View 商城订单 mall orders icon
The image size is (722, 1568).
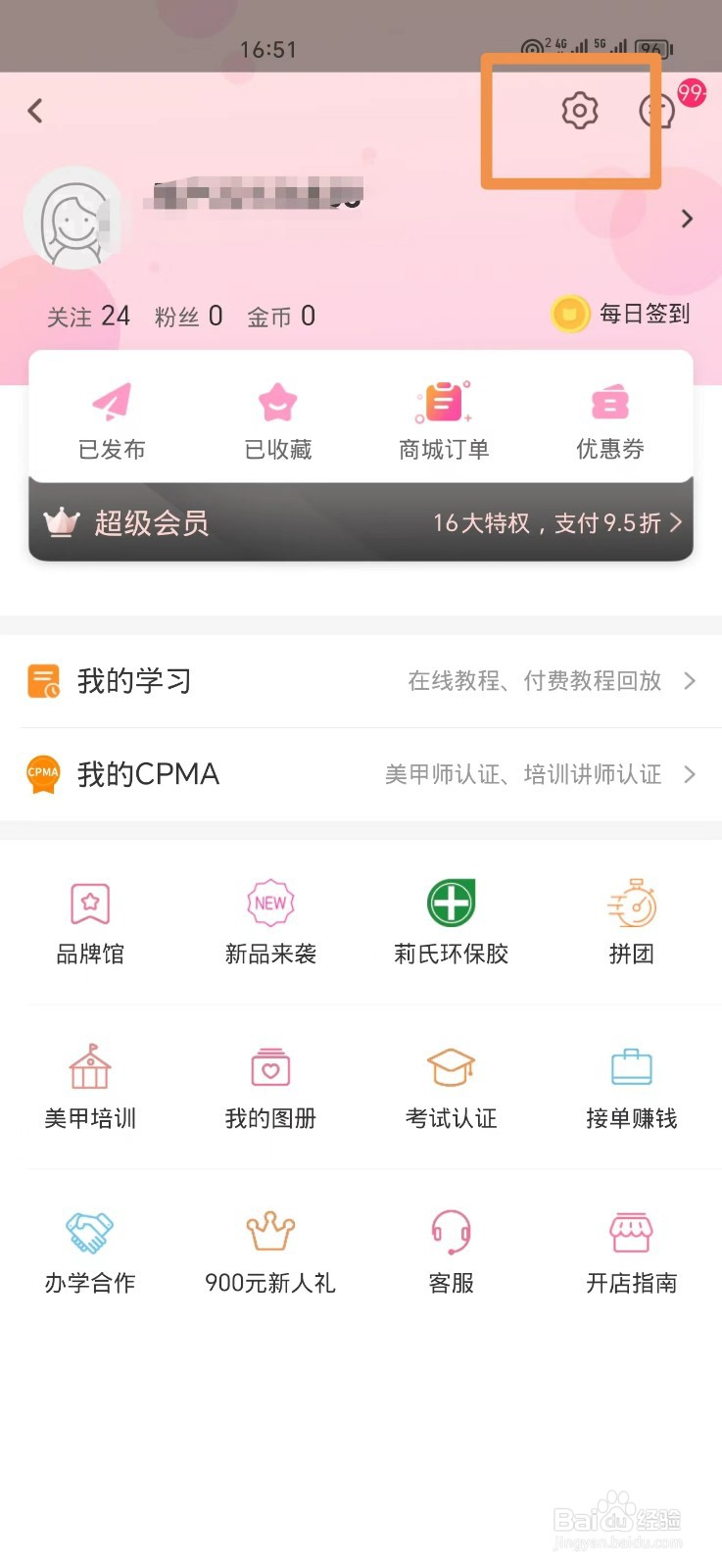444,401
